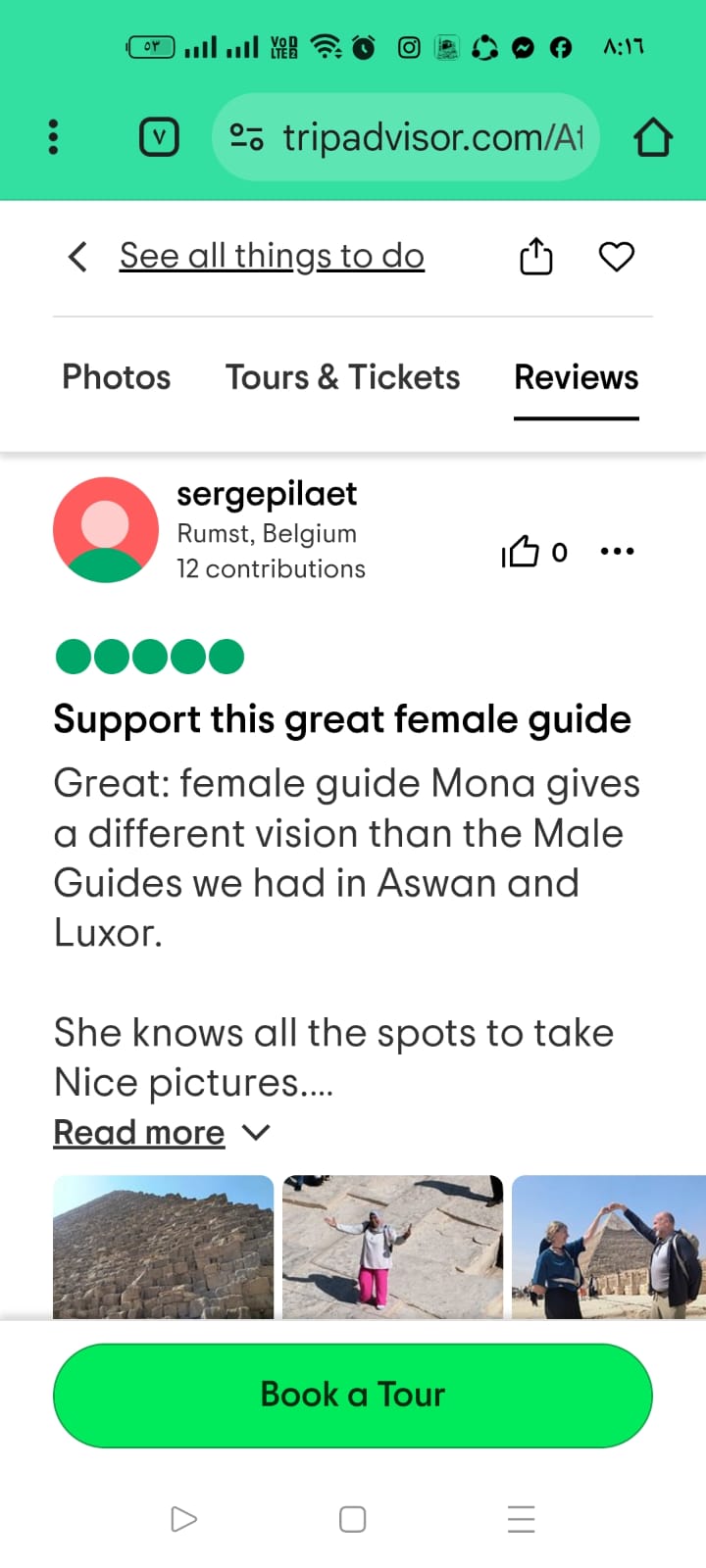Screen dimensions: 706x1568
Task: Tap the Book a Tour button
Action: (x=353, y=1395)
